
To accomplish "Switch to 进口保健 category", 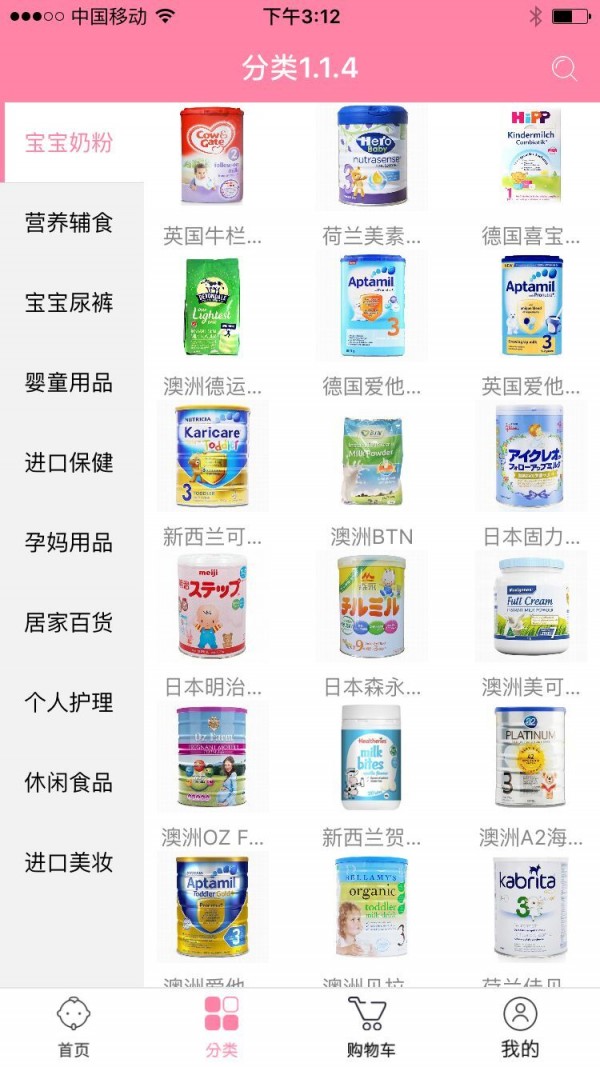I will [69, 463].
